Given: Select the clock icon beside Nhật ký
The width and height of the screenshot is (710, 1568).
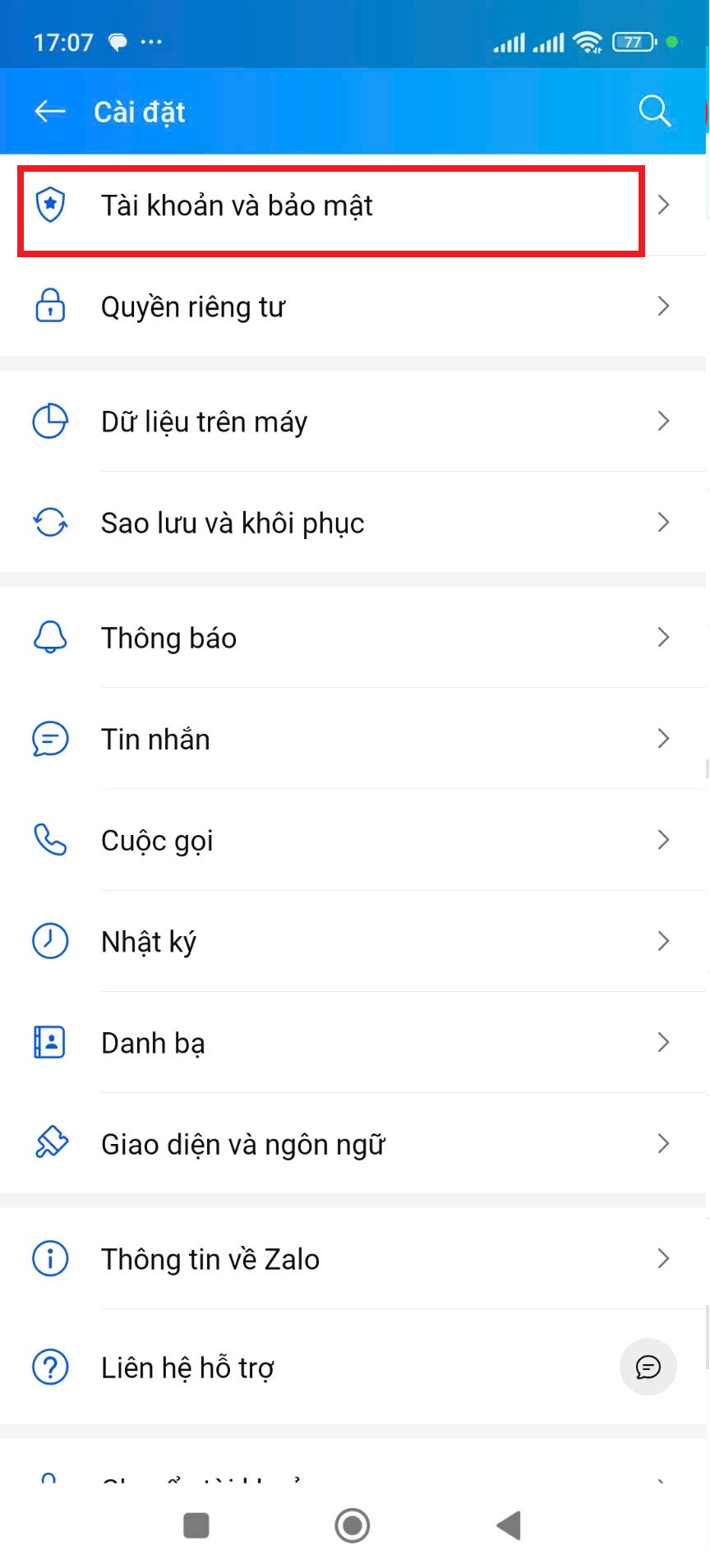Looking at the screenshot, I should click(x=49, y=940).
